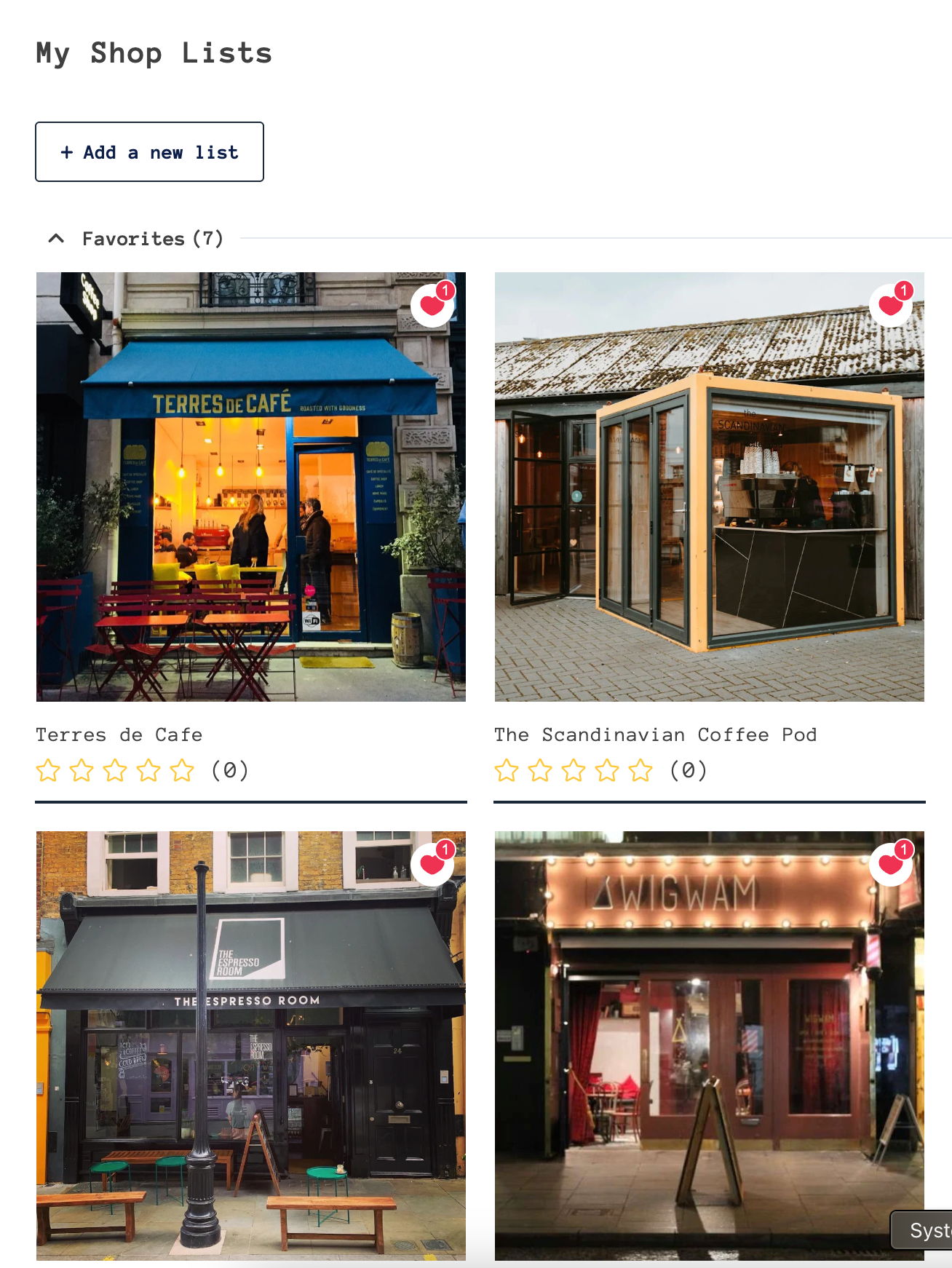
Task: Collapse the Favorites section
Action: [x=56, y=239]
